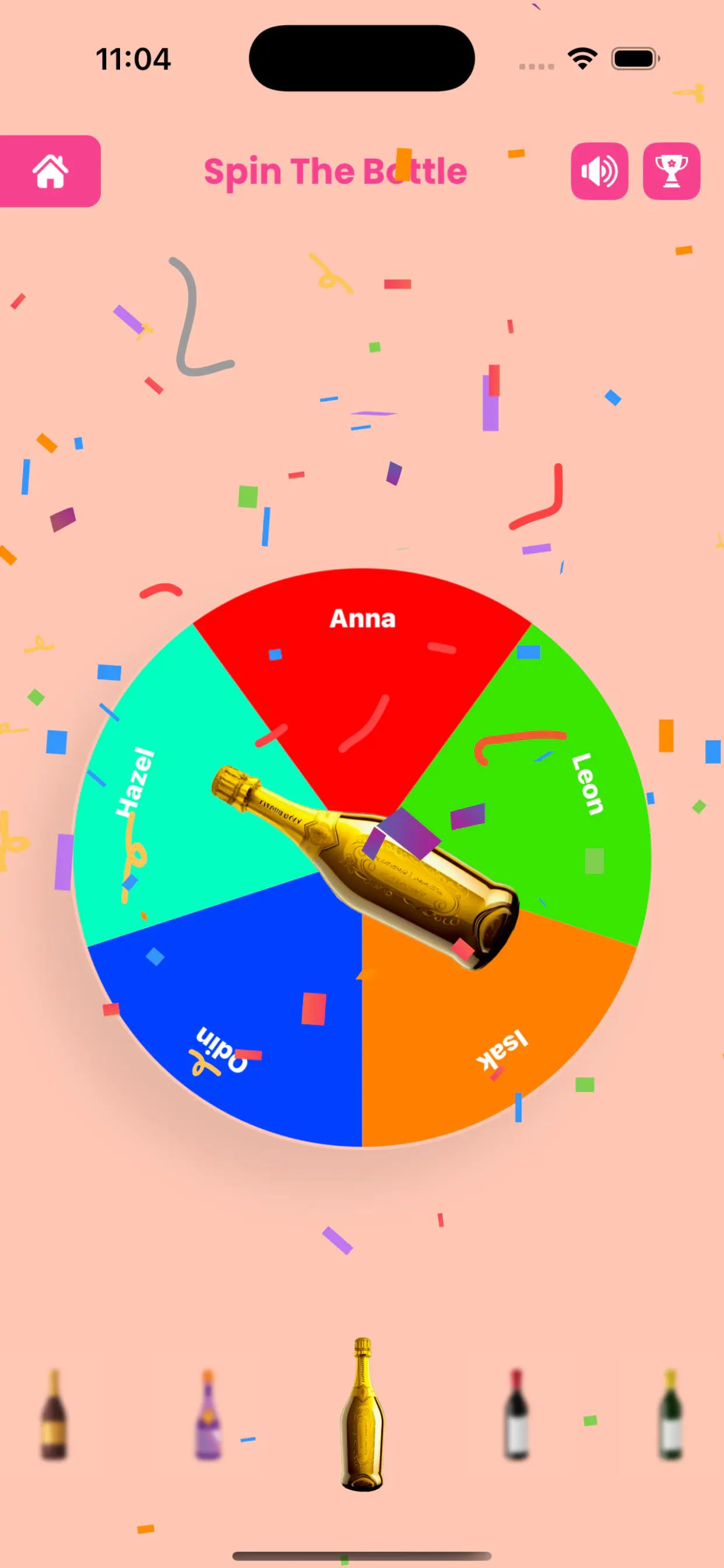Select the dark brown bottle
This screenshot has height=1568, width=724.
[x=54, y=1415]
